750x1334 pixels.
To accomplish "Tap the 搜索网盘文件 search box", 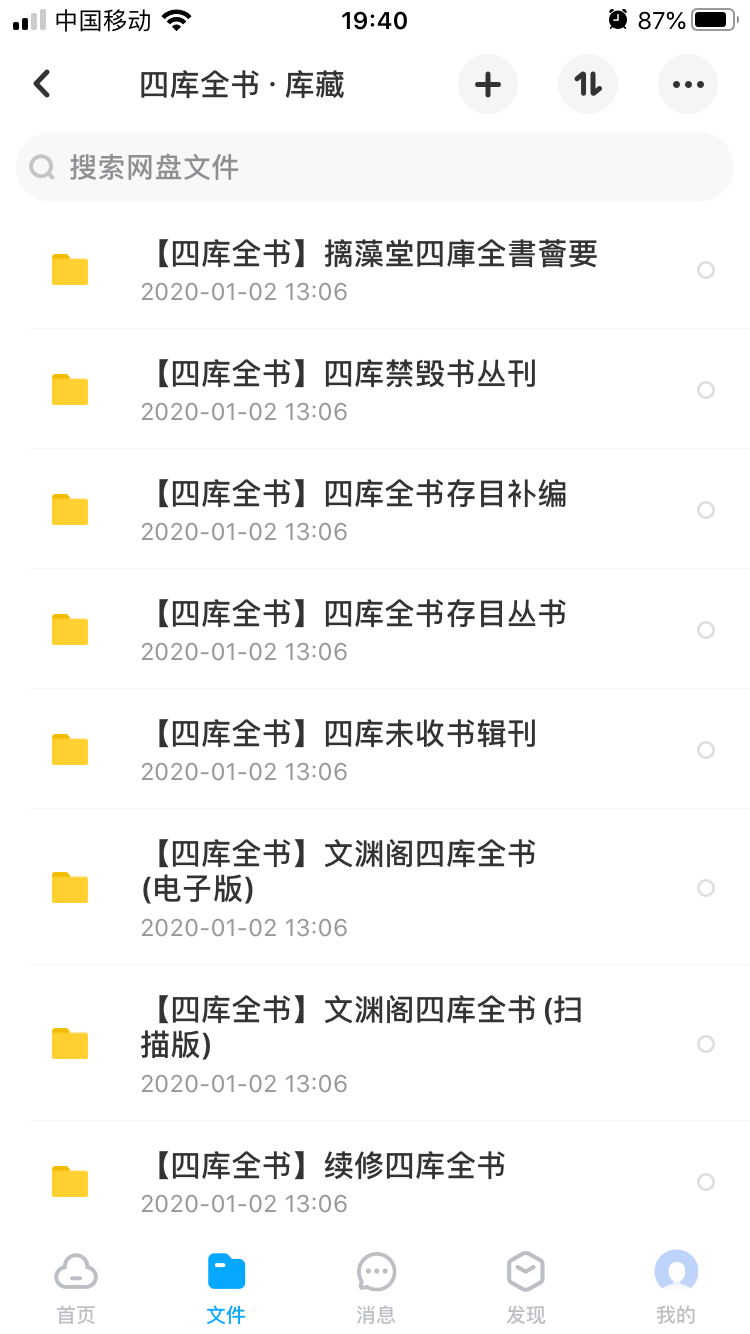I will click(x=375, y=167).
